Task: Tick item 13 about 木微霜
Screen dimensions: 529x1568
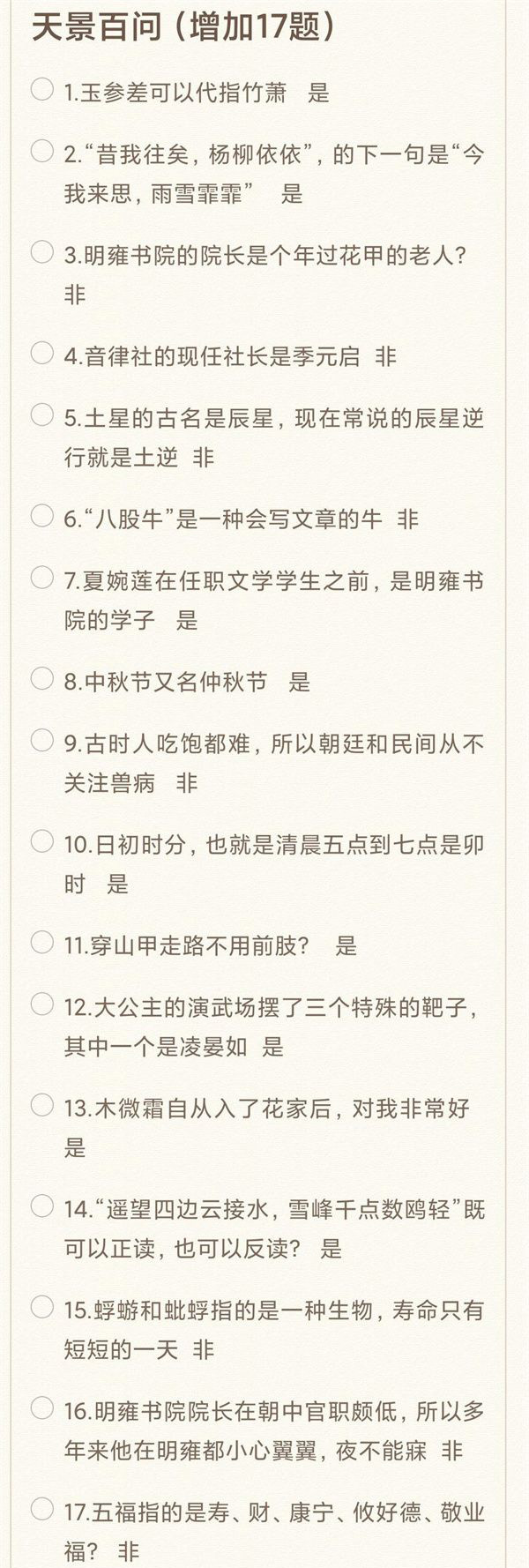Action: (x=42, y=1105)
